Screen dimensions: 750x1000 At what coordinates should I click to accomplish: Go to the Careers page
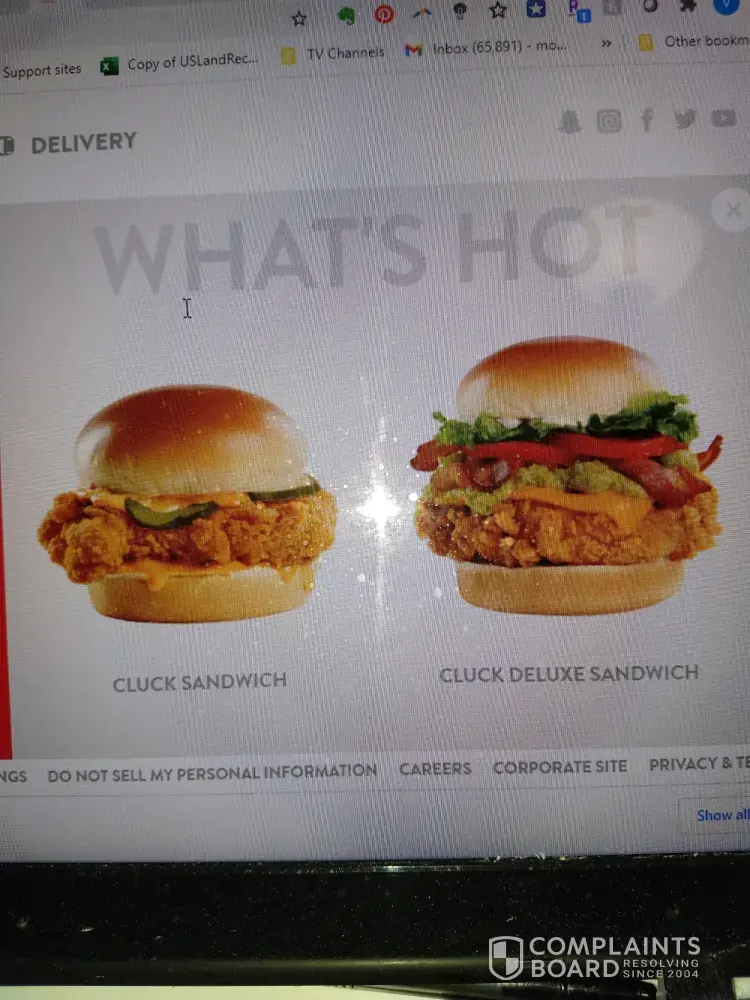coord(434,768)
